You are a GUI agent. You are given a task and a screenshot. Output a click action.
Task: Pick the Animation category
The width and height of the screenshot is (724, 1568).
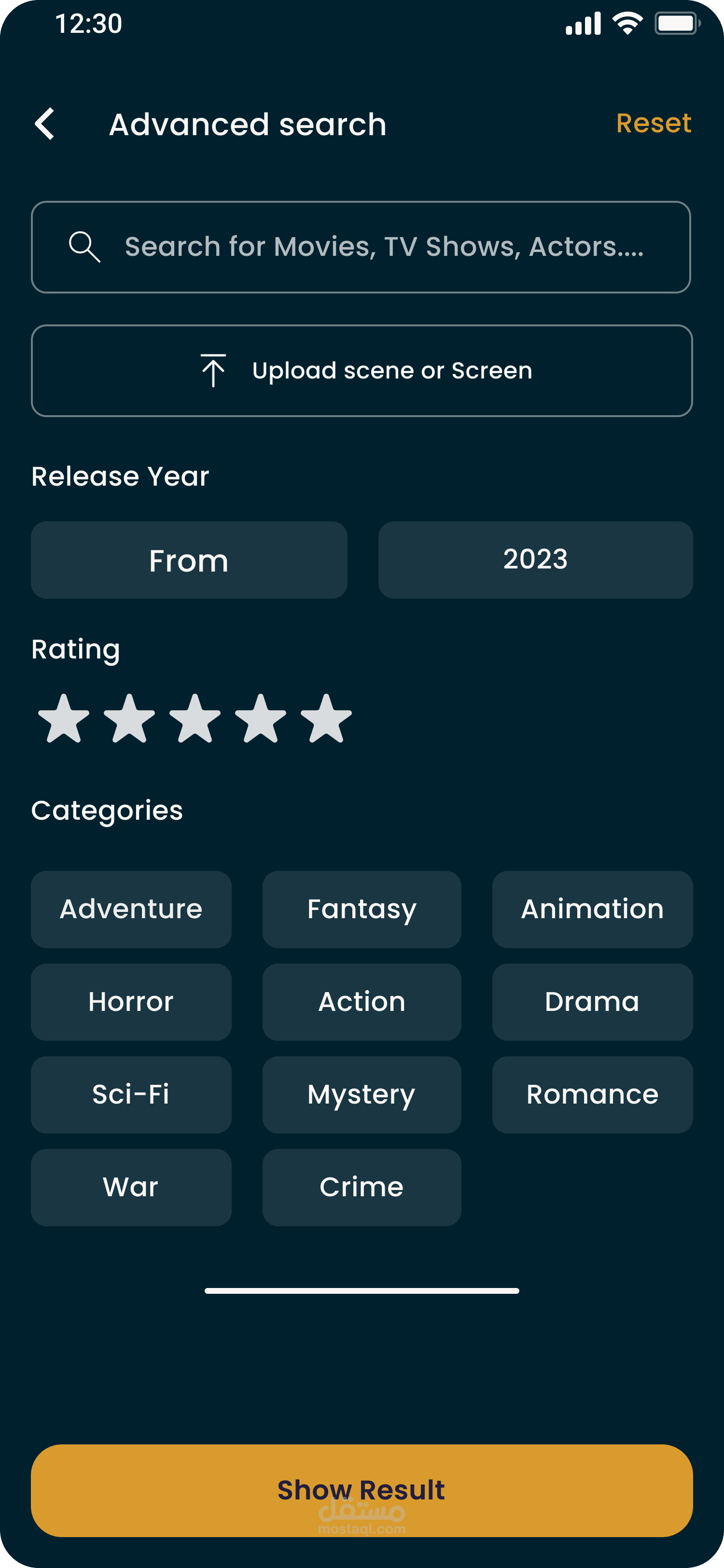(x=592, y=910)
